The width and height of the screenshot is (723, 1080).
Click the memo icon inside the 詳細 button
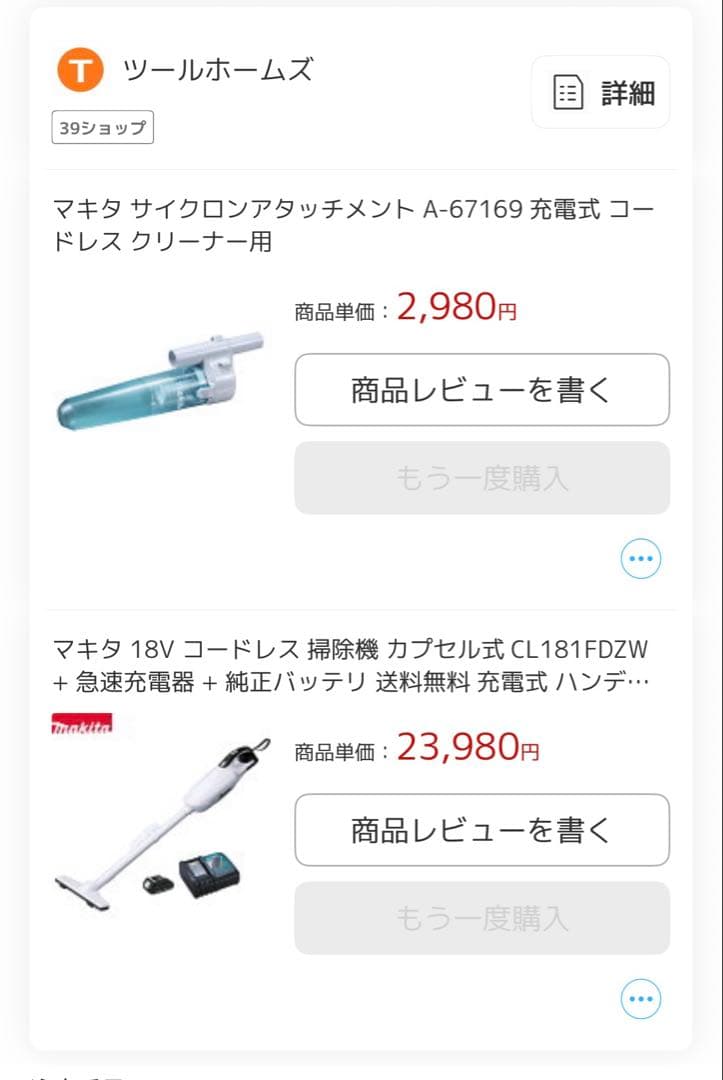coord(568,92)
